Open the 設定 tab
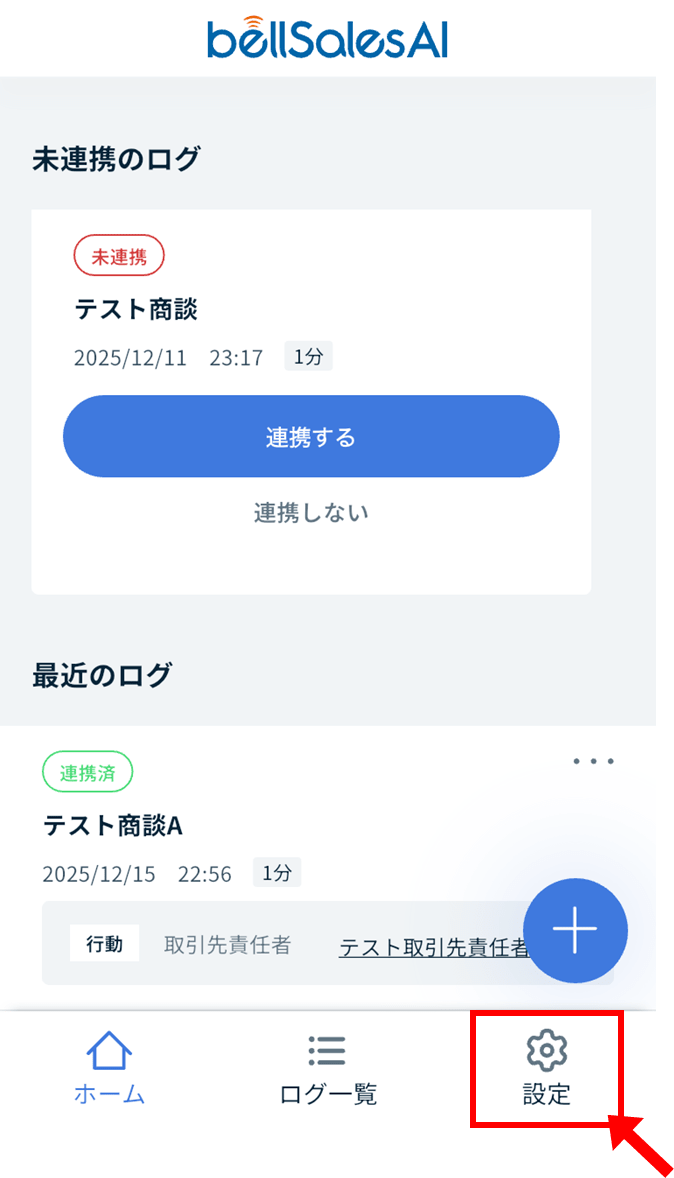 [x=546, y=1069]
